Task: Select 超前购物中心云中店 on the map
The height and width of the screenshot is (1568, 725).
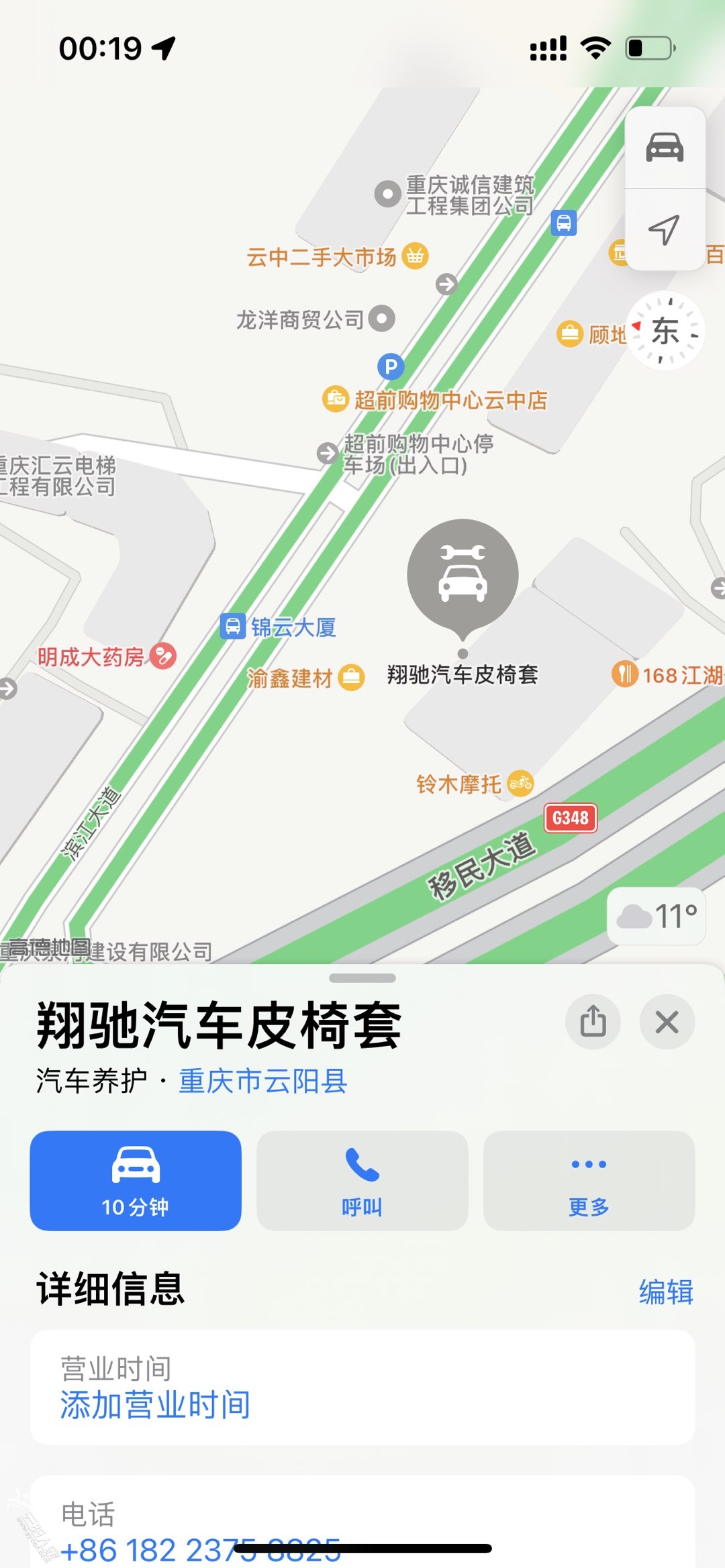Action: click(x=435, y=400)
